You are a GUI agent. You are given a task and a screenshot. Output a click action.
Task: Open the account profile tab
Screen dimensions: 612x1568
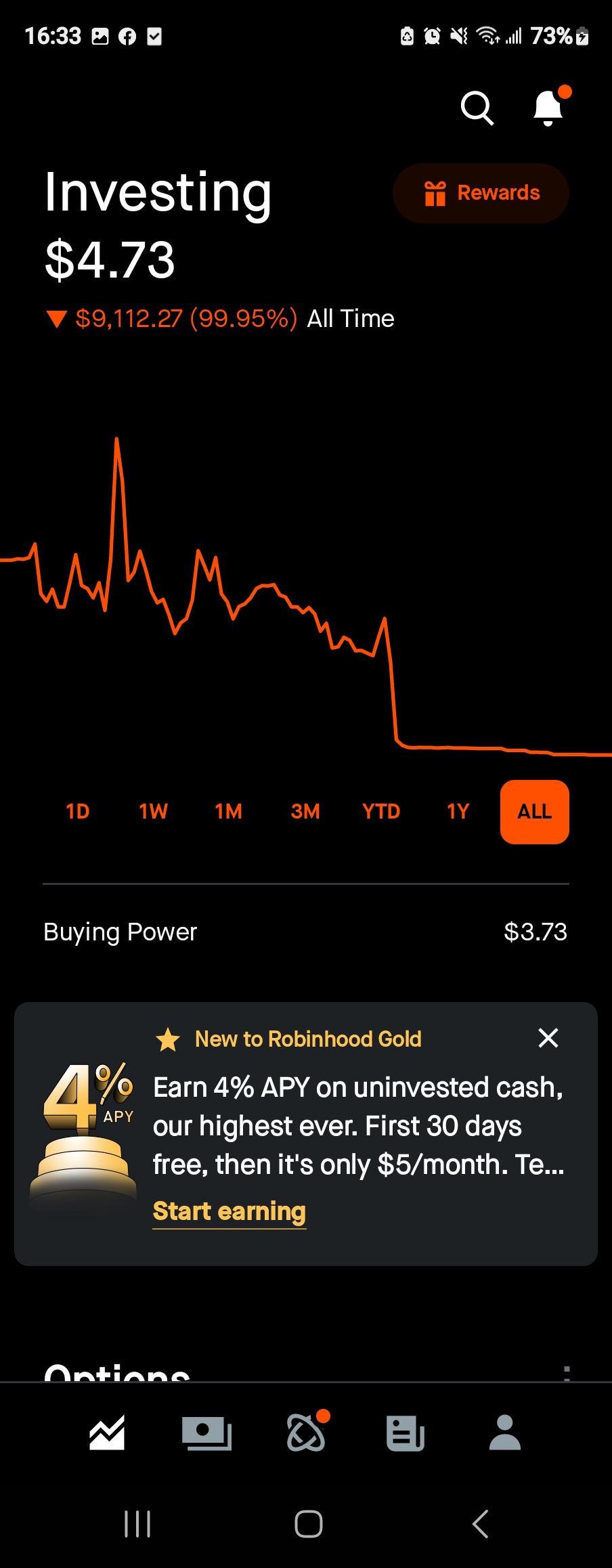pos(505,1433)
